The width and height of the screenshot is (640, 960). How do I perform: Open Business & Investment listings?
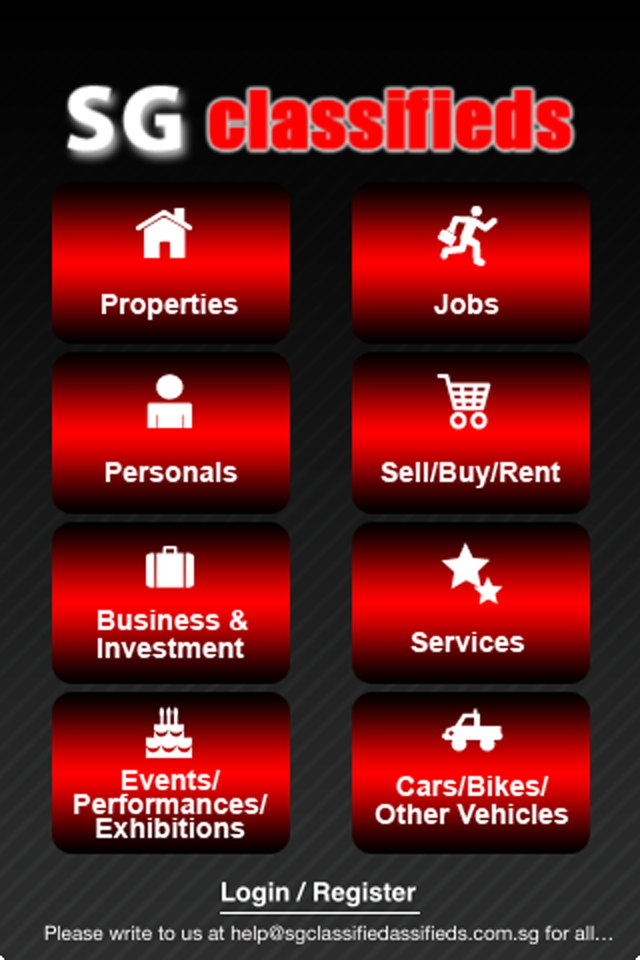170,603
